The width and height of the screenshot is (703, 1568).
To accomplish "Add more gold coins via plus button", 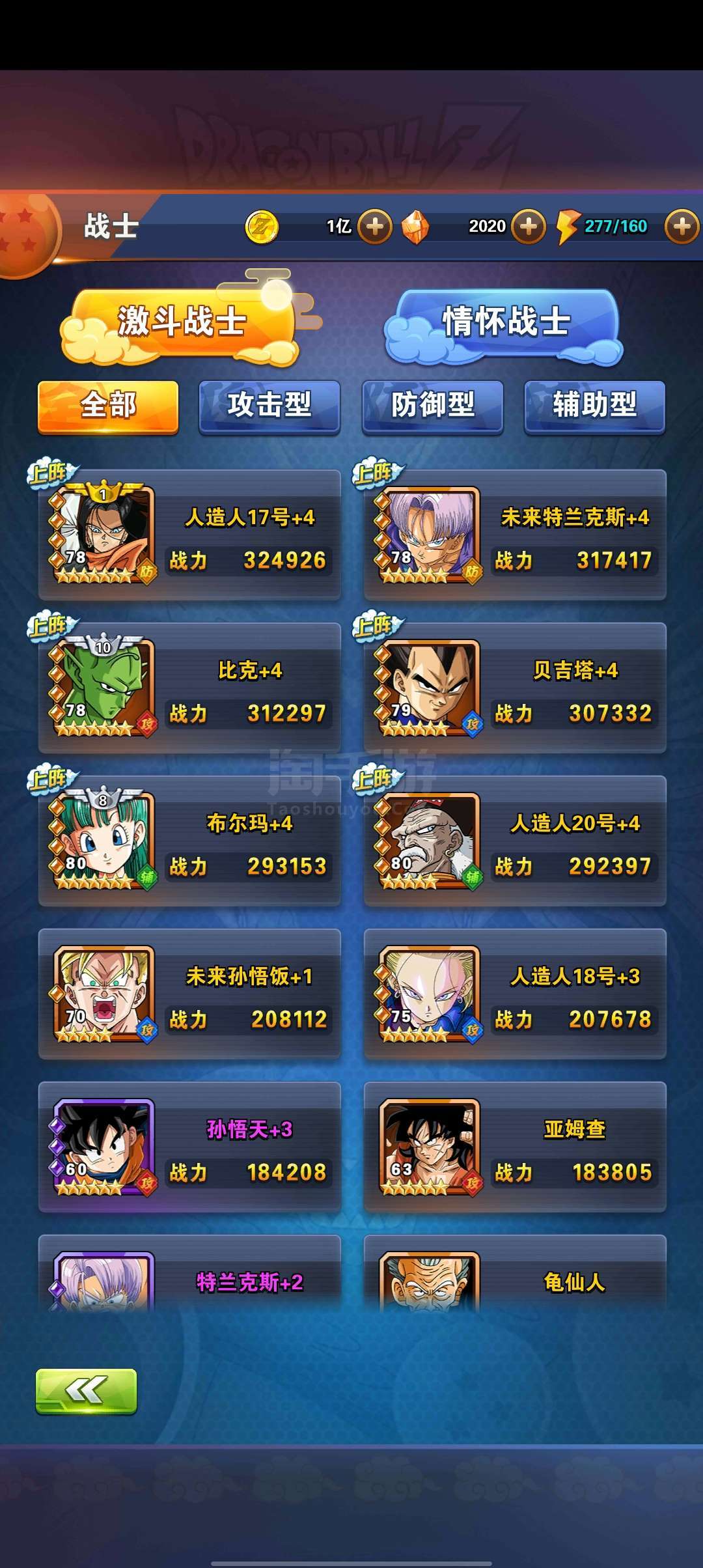I will 375,227.
